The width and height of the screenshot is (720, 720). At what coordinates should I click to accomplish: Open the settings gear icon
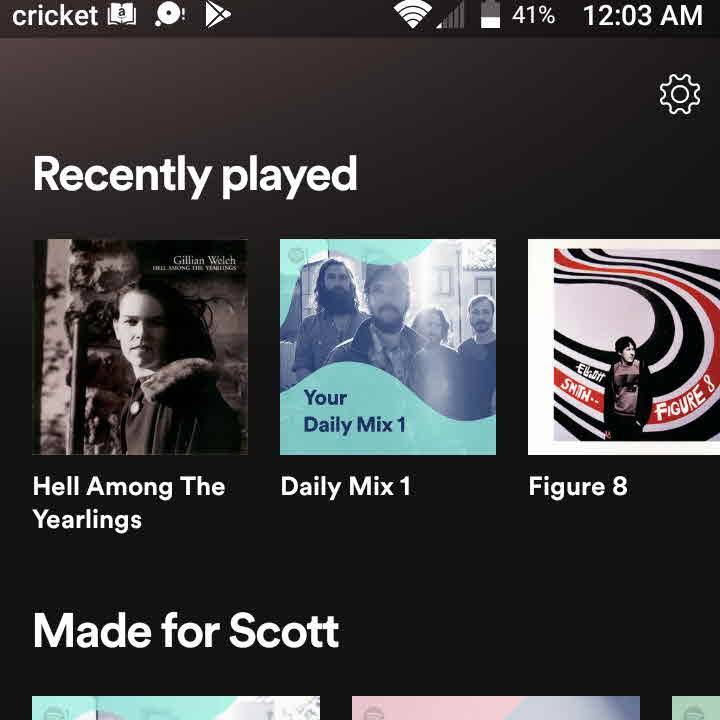click(680, 94)
